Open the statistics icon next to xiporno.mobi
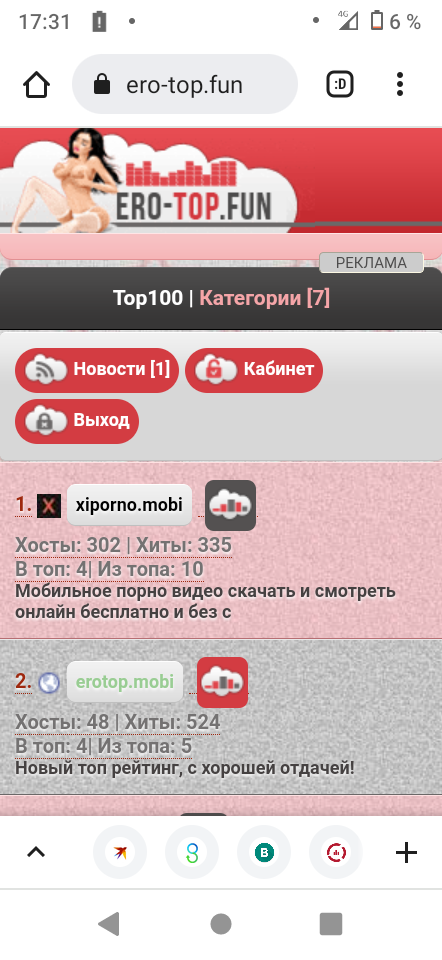This screenshot has height=960, width=442. [230, 505]
